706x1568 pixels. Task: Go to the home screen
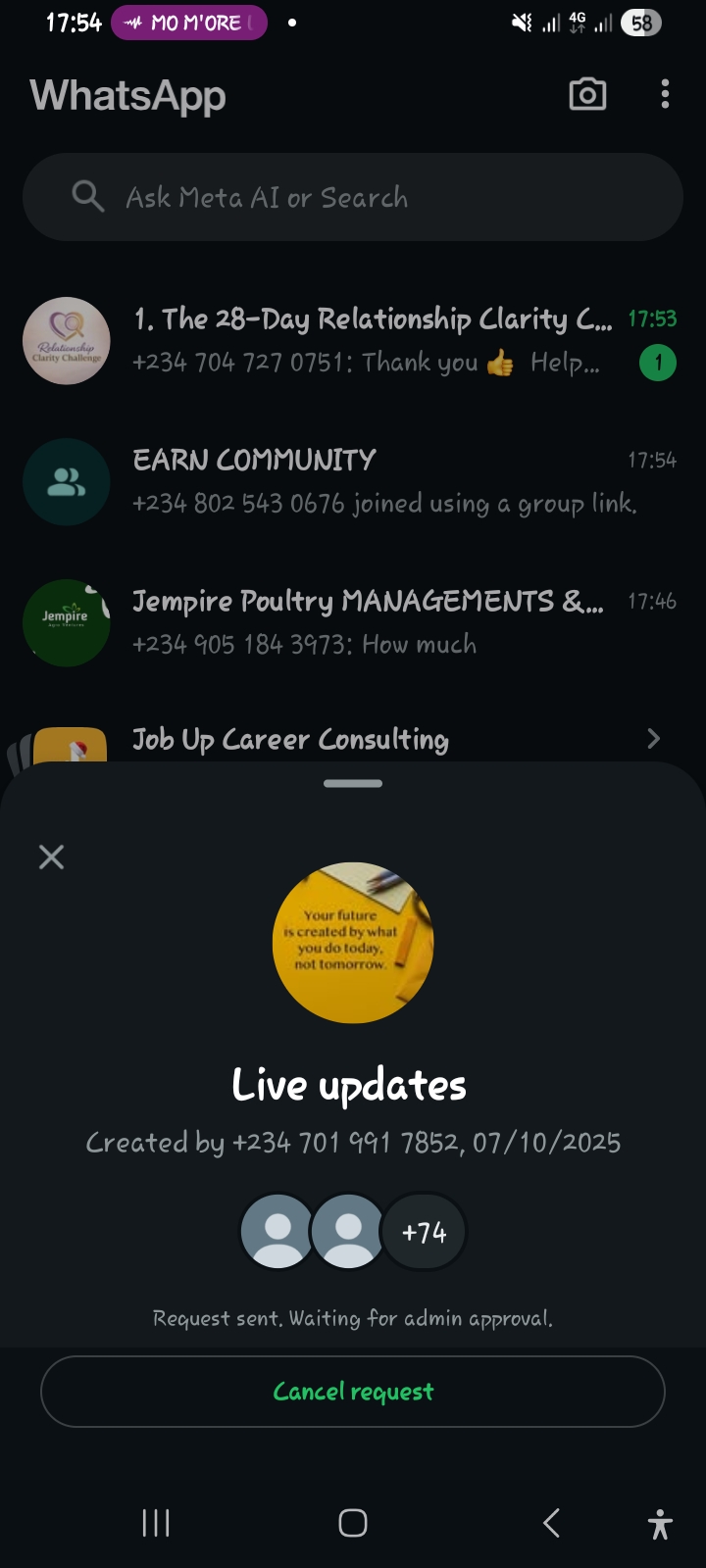tap(353, 1523)
